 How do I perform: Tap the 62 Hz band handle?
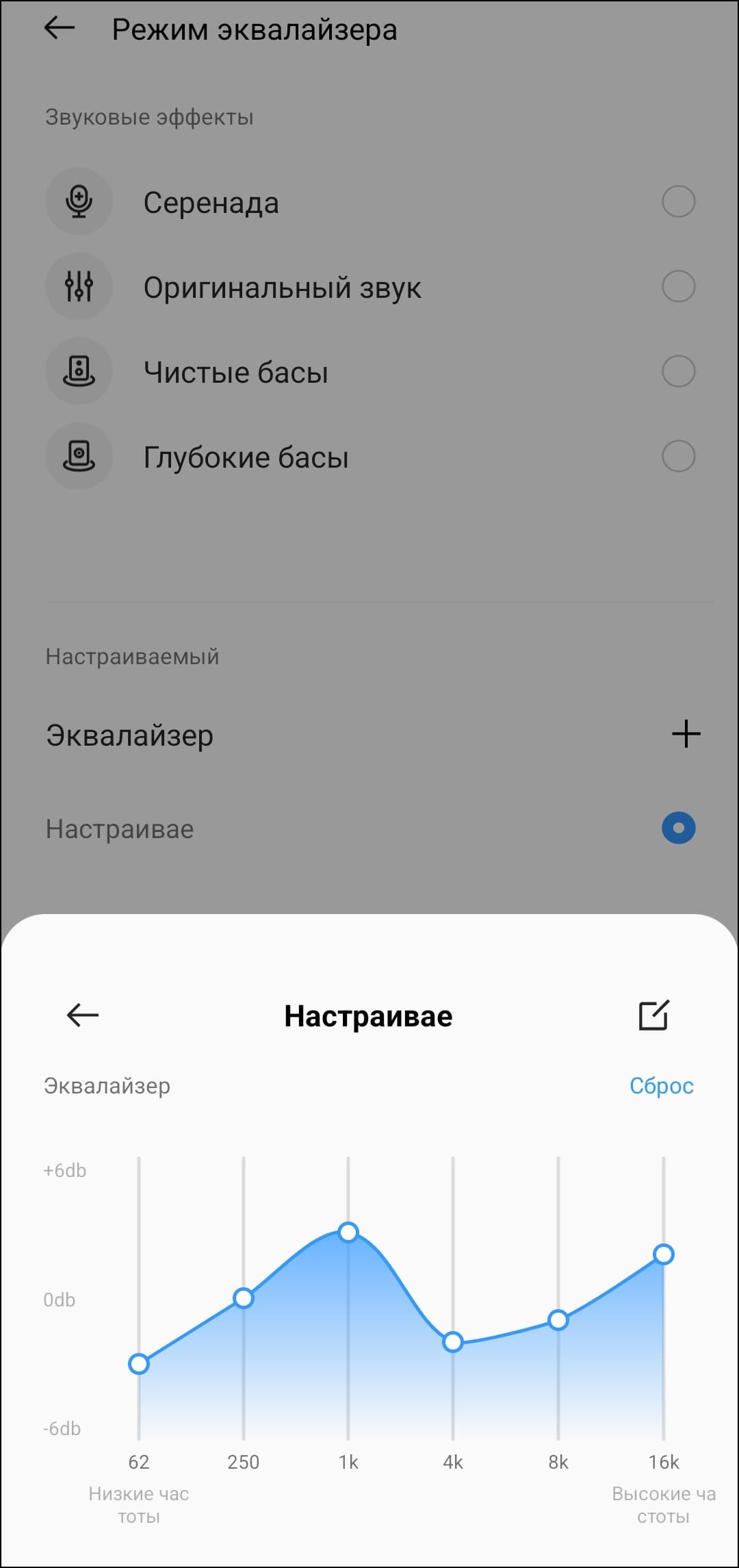[139, 1364]
